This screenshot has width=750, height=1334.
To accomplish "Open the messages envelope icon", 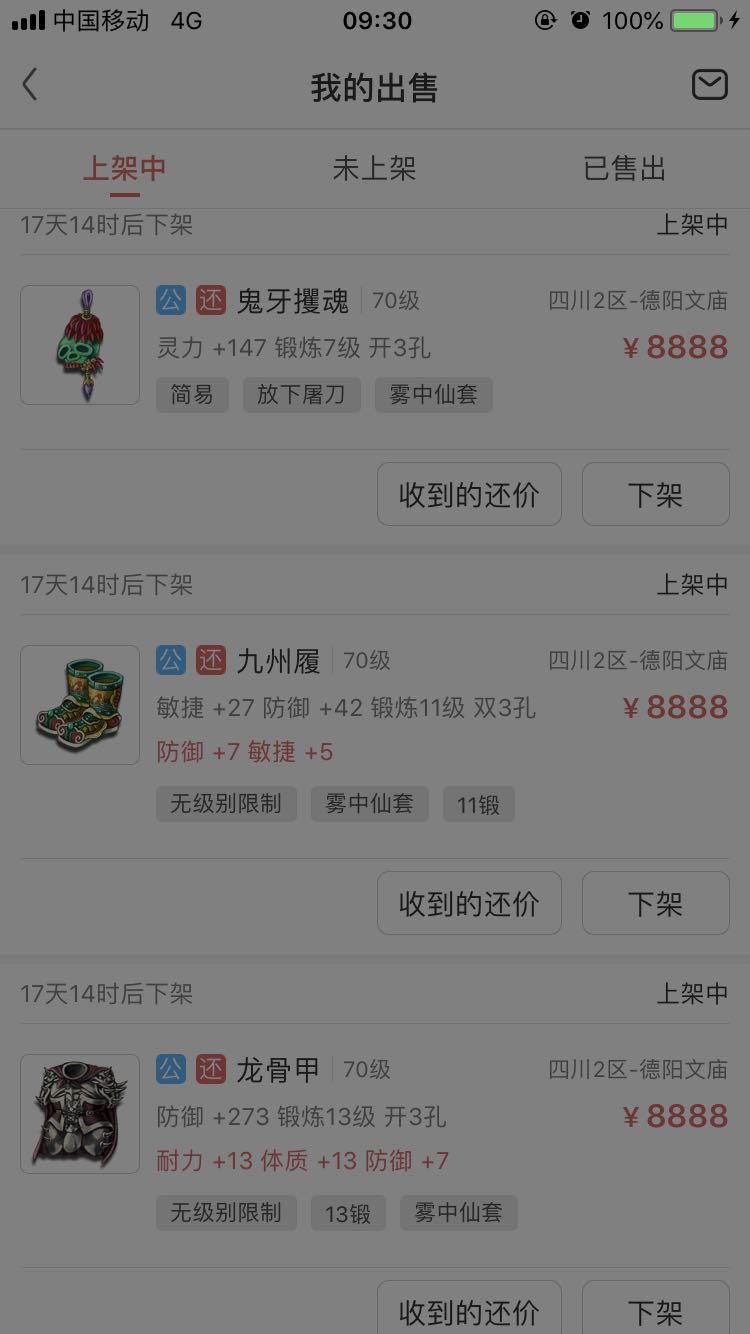I will [x=709, y=86].
